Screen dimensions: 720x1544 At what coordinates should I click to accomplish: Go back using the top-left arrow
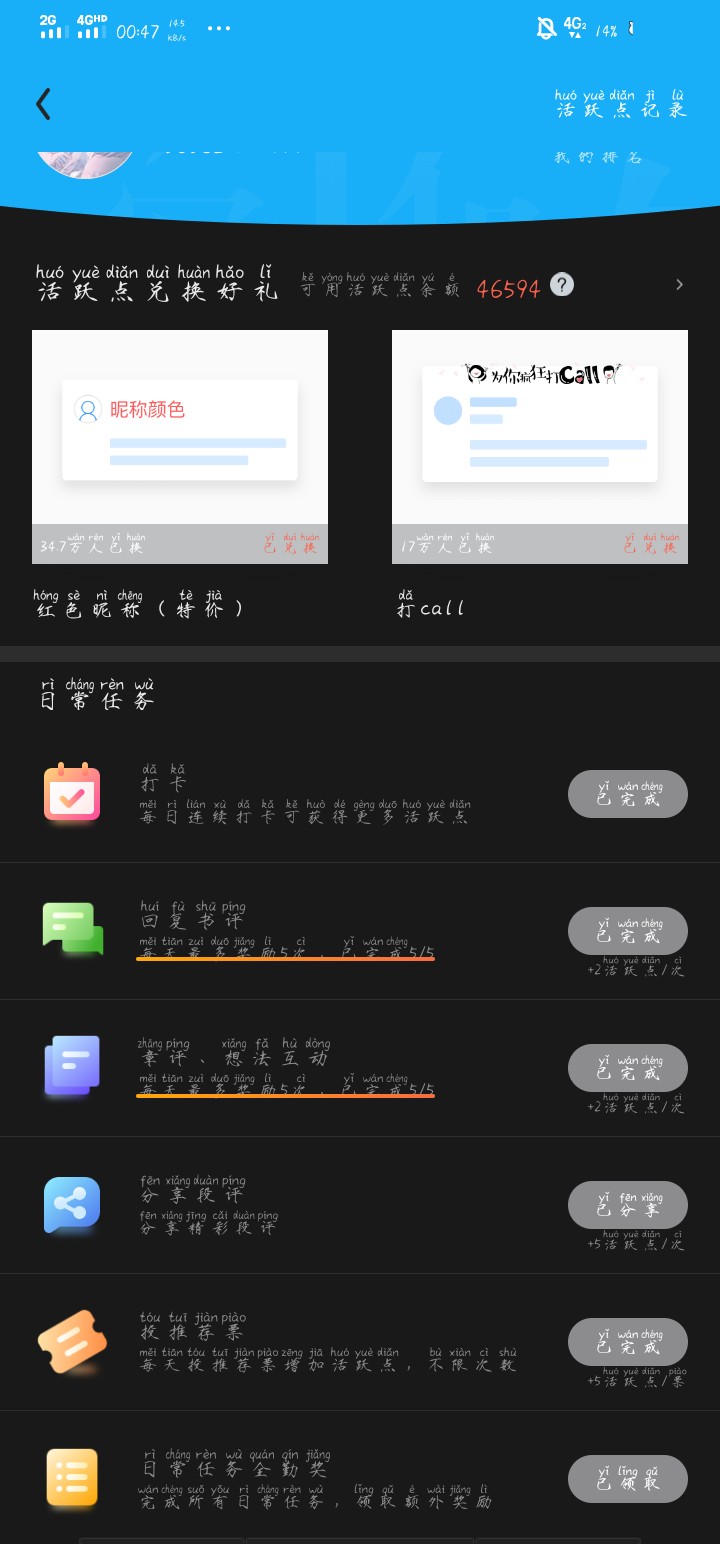click(x=43, y=104)
